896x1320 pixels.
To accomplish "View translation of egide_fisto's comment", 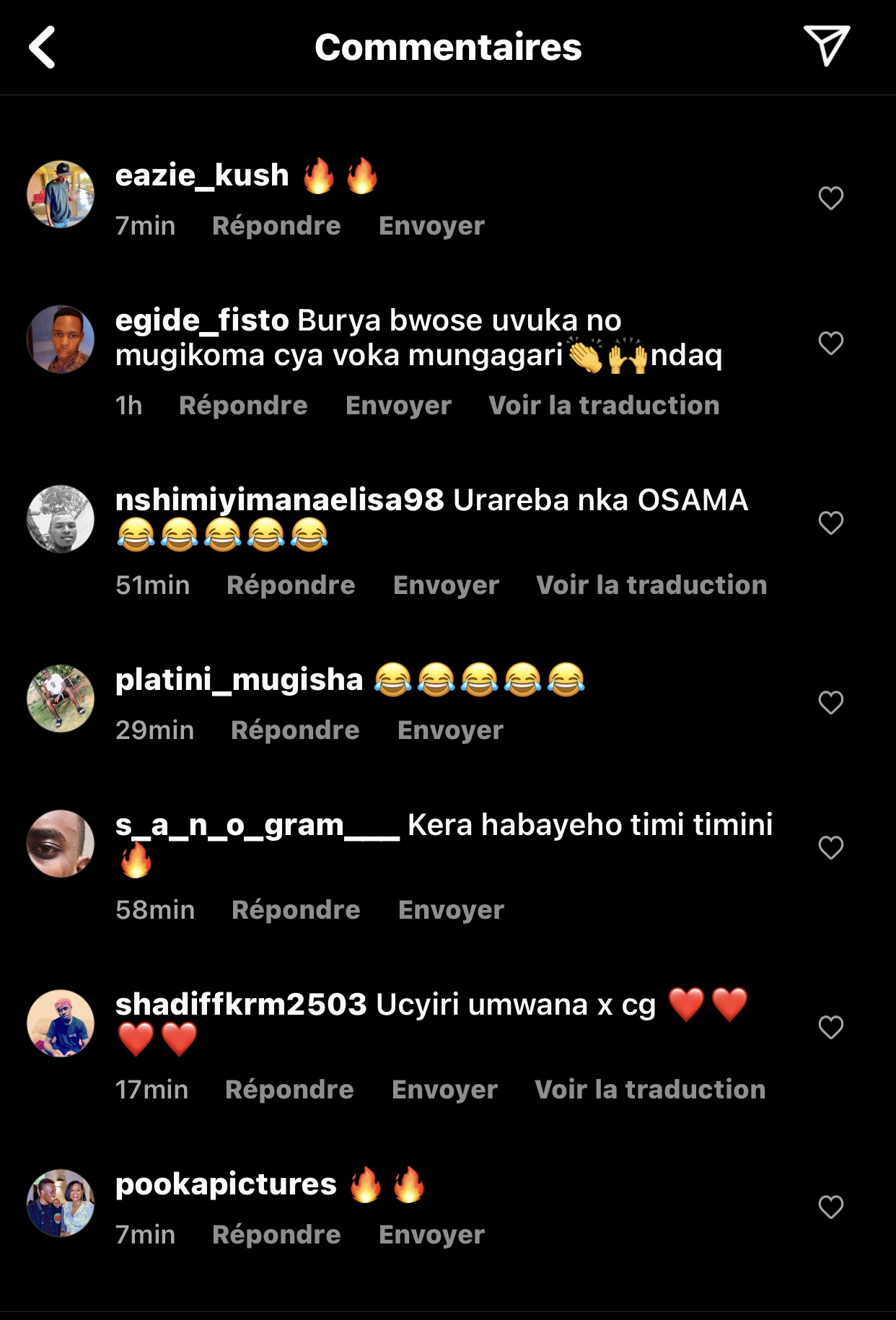I will [604, 406].
